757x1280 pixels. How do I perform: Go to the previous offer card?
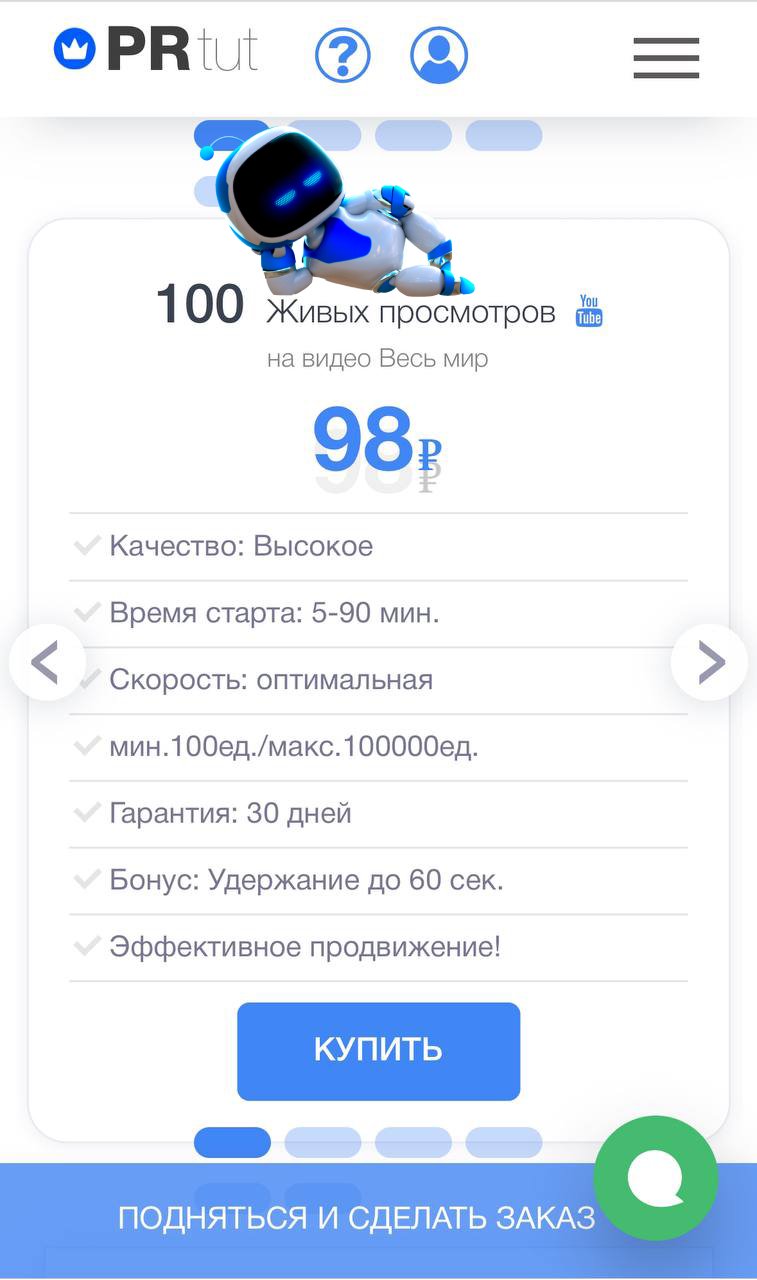46,662
